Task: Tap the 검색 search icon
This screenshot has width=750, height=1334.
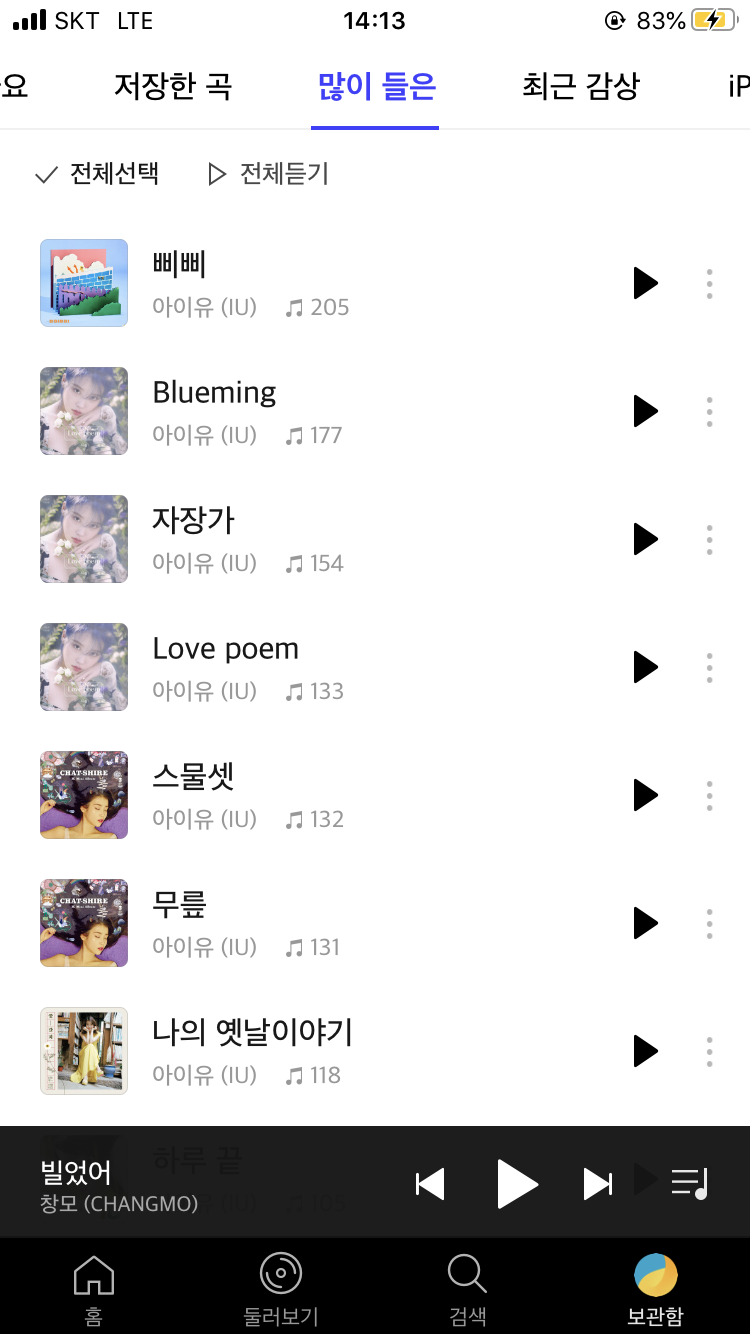Action: coord(466,1286)
